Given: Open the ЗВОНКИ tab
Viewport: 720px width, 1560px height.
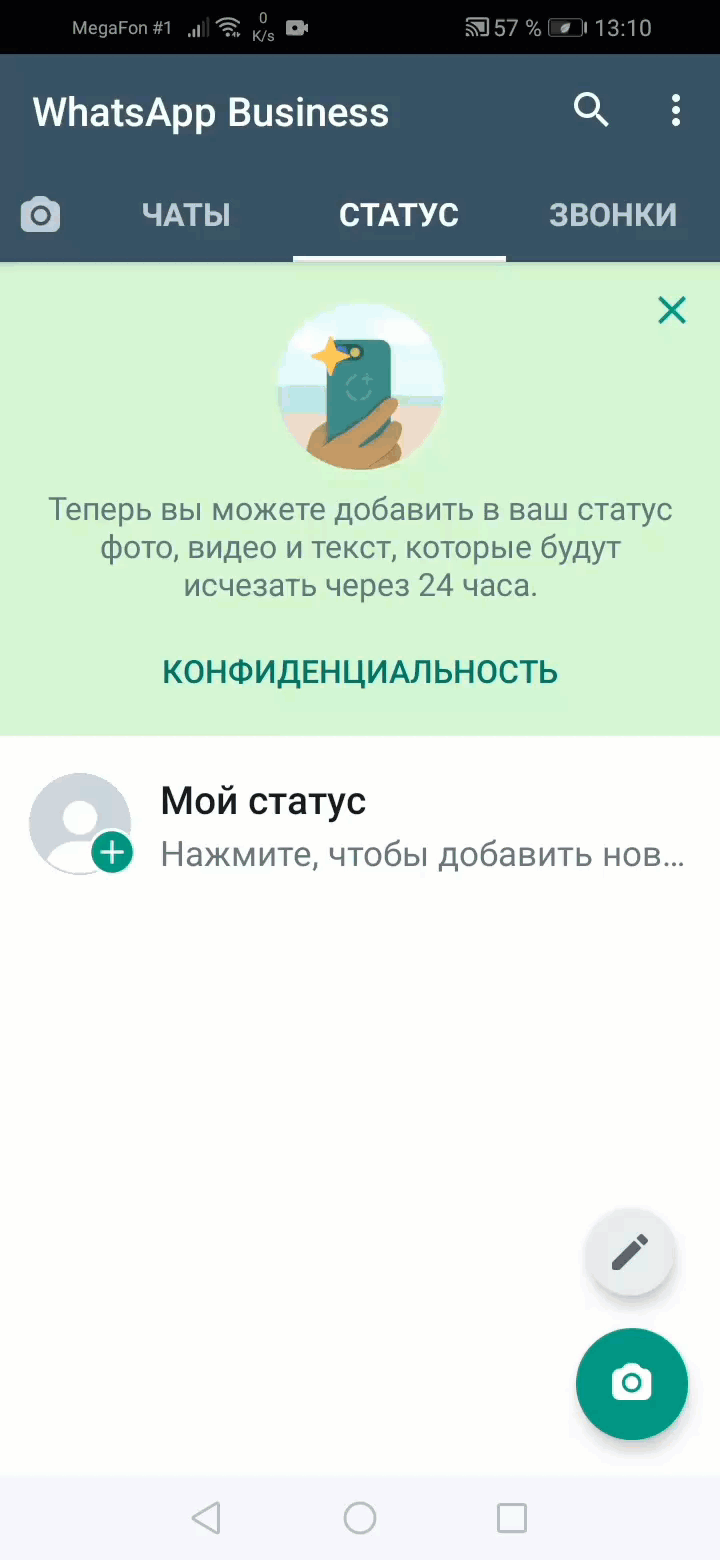Looking at the screenshot, I should pyautogui.click(x=614, y=214).
